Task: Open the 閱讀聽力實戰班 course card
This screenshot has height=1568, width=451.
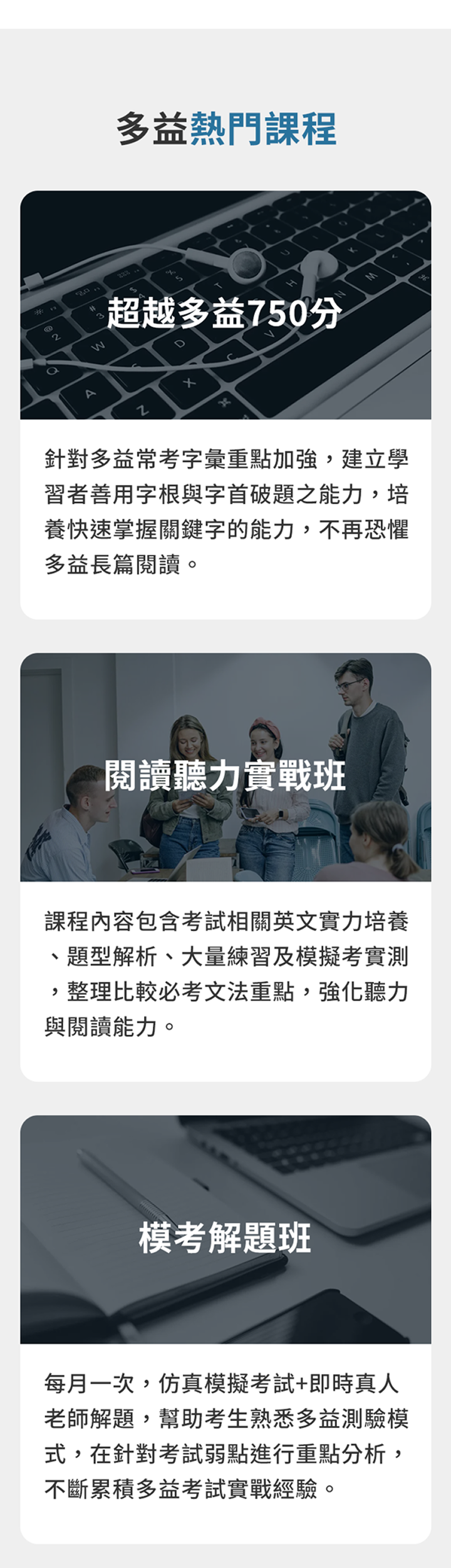Action: click(225, 776)
